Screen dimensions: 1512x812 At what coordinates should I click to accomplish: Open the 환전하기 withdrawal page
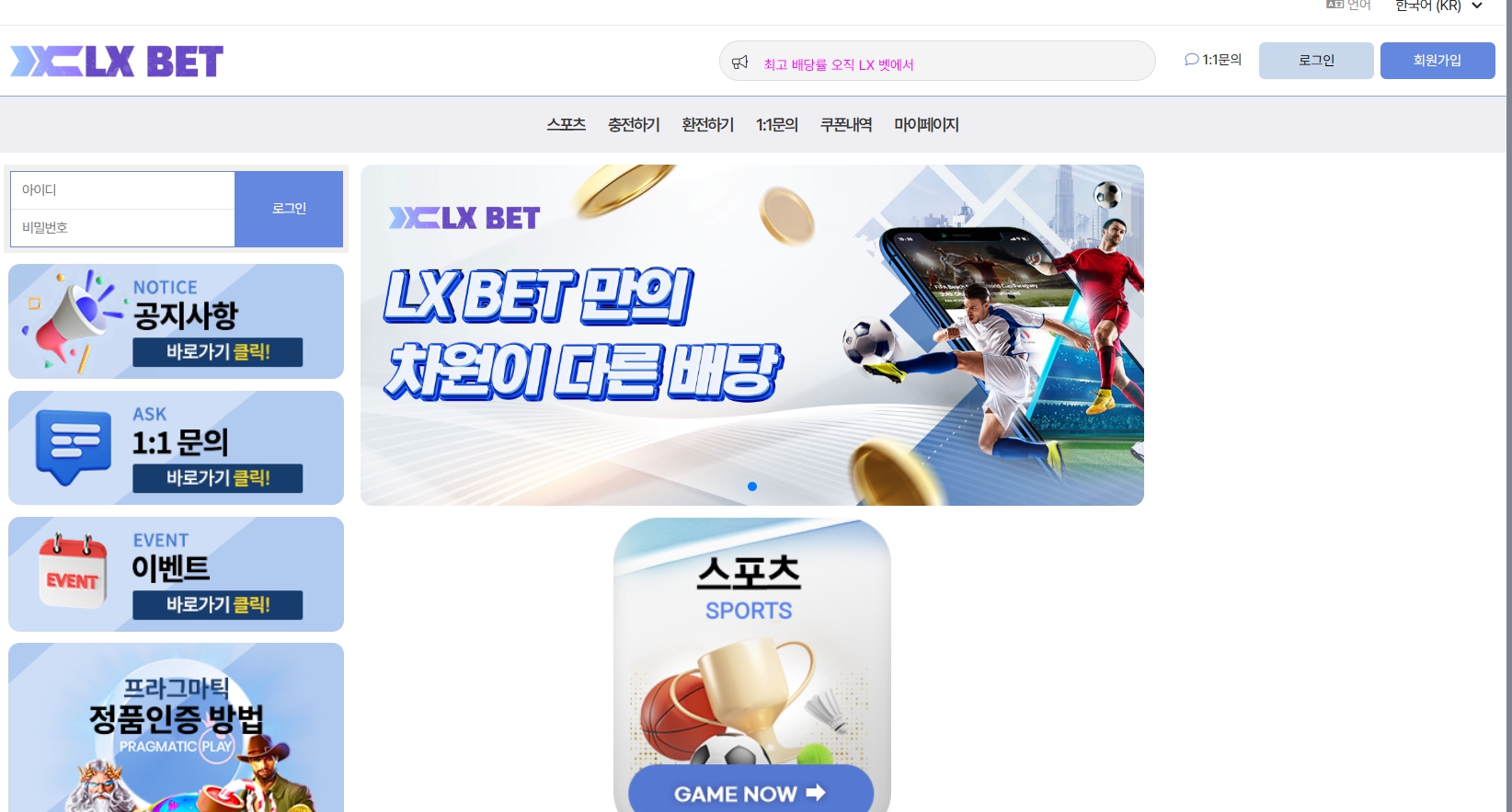707,124
